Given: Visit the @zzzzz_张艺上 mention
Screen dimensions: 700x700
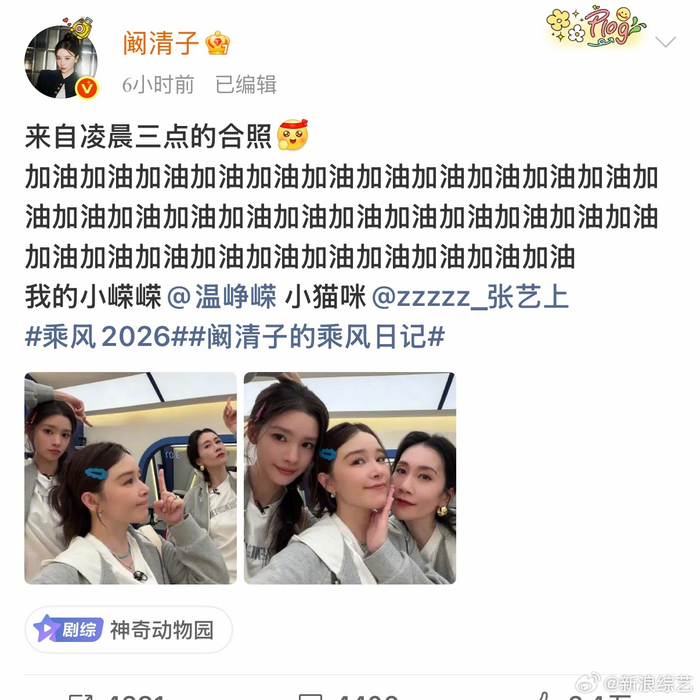Looking at the screenshot, I should click(470, 297).
